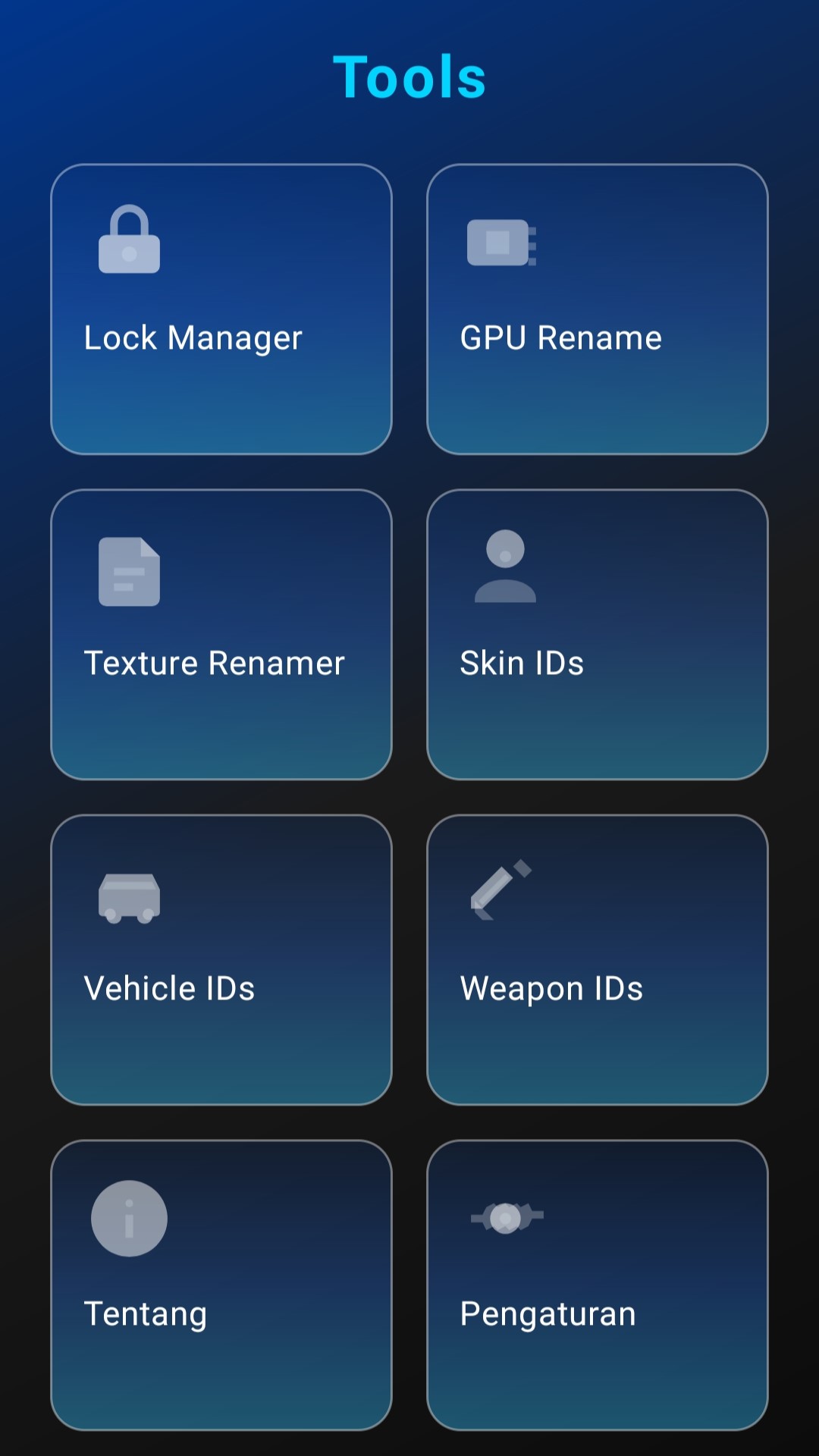Select the Skin IDs card label text
The image size is (819, 1456).
click(x=521, y=663)
